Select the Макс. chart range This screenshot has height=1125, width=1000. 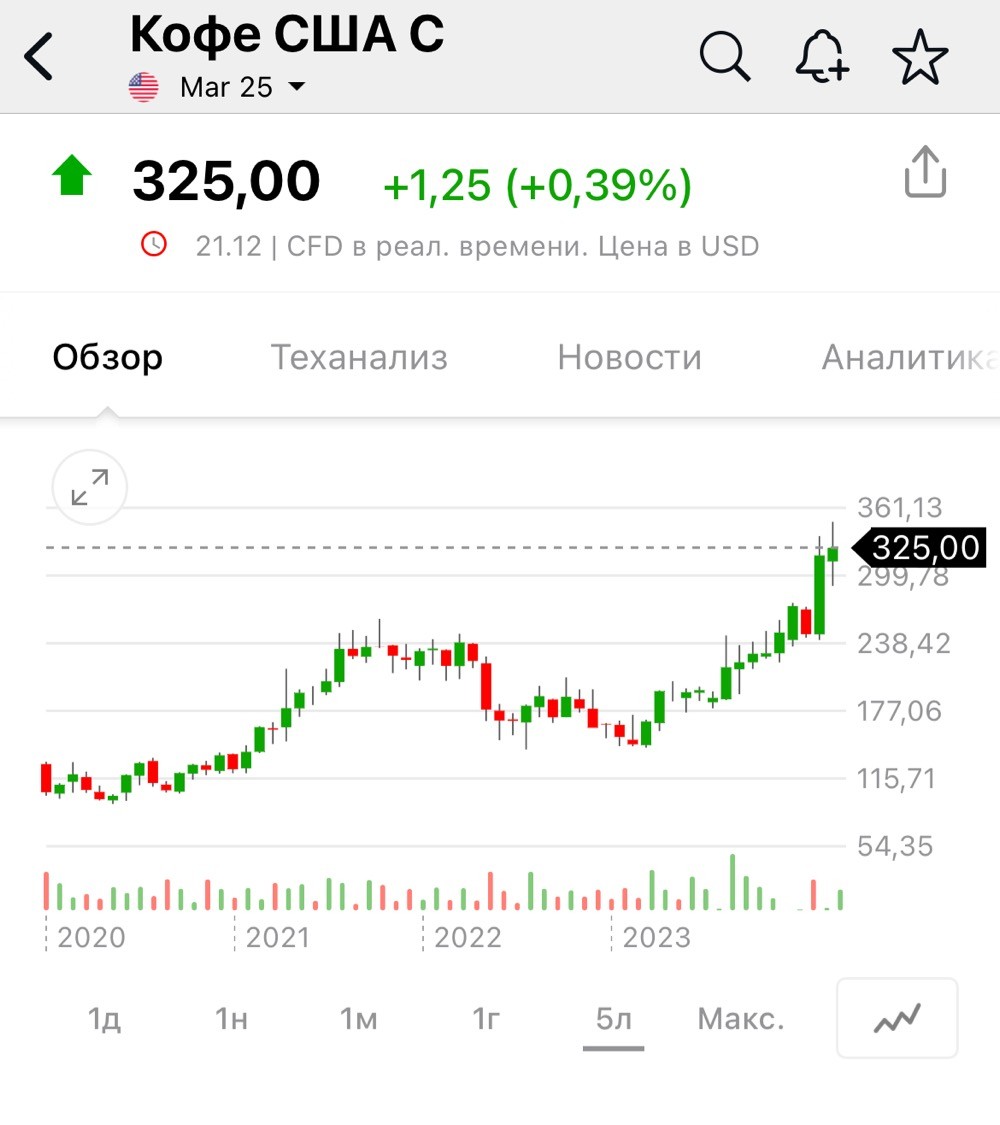(741, 1019)
